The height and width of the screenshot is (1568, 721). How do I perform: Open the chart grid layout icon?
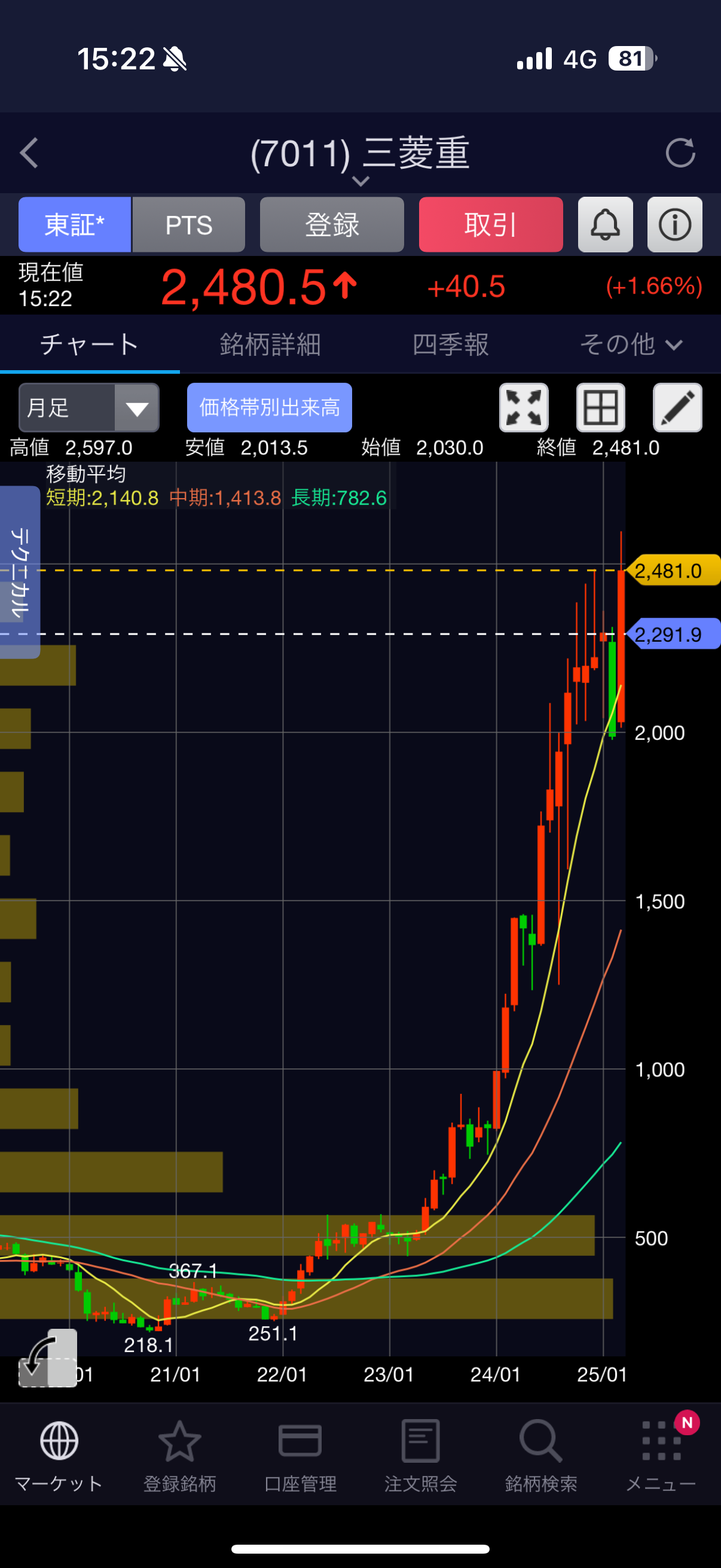pyautogui.click(x=600, y=407)
